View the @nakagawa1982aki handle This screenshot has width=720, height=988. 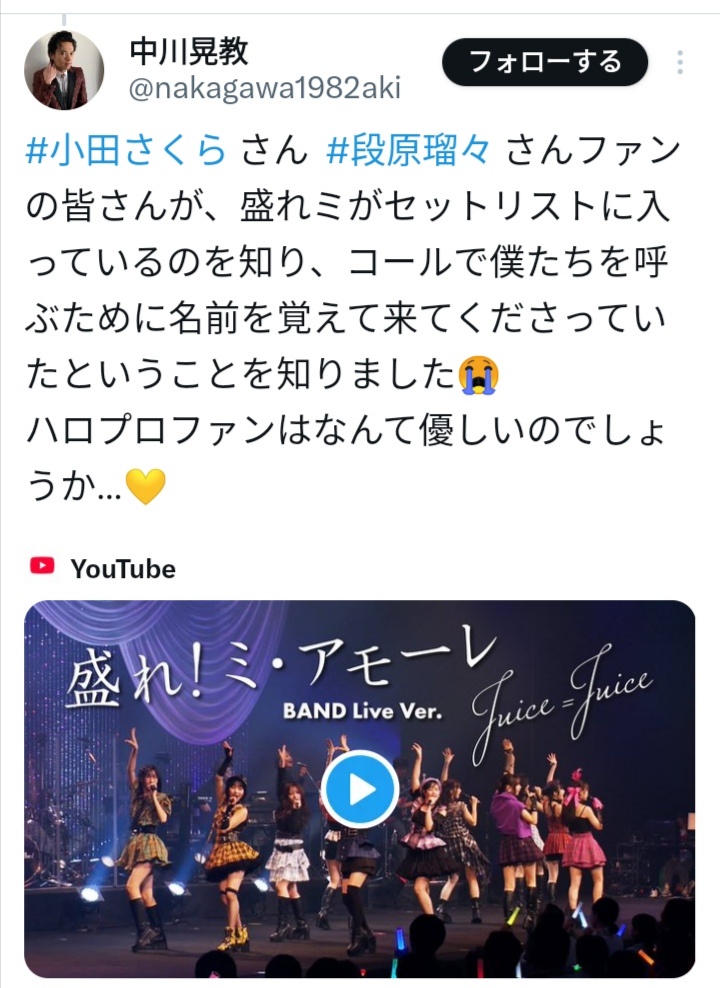pos(265,89)
